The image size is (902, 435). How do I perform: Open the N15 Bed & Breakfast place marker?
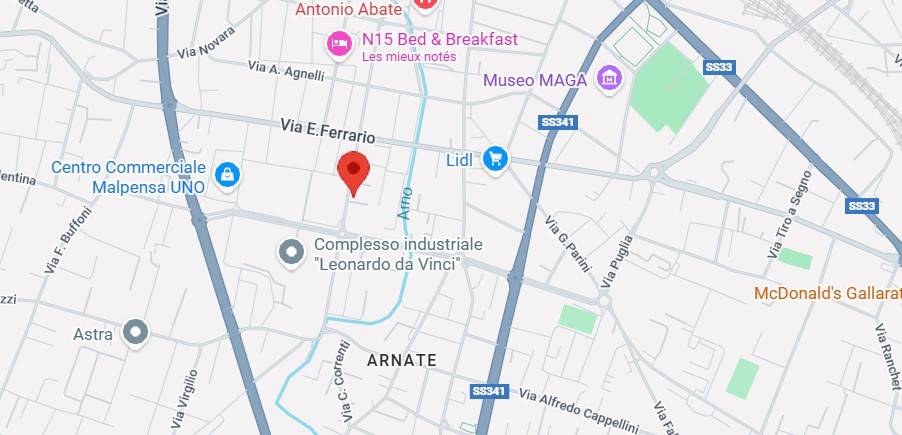(339, 43)
